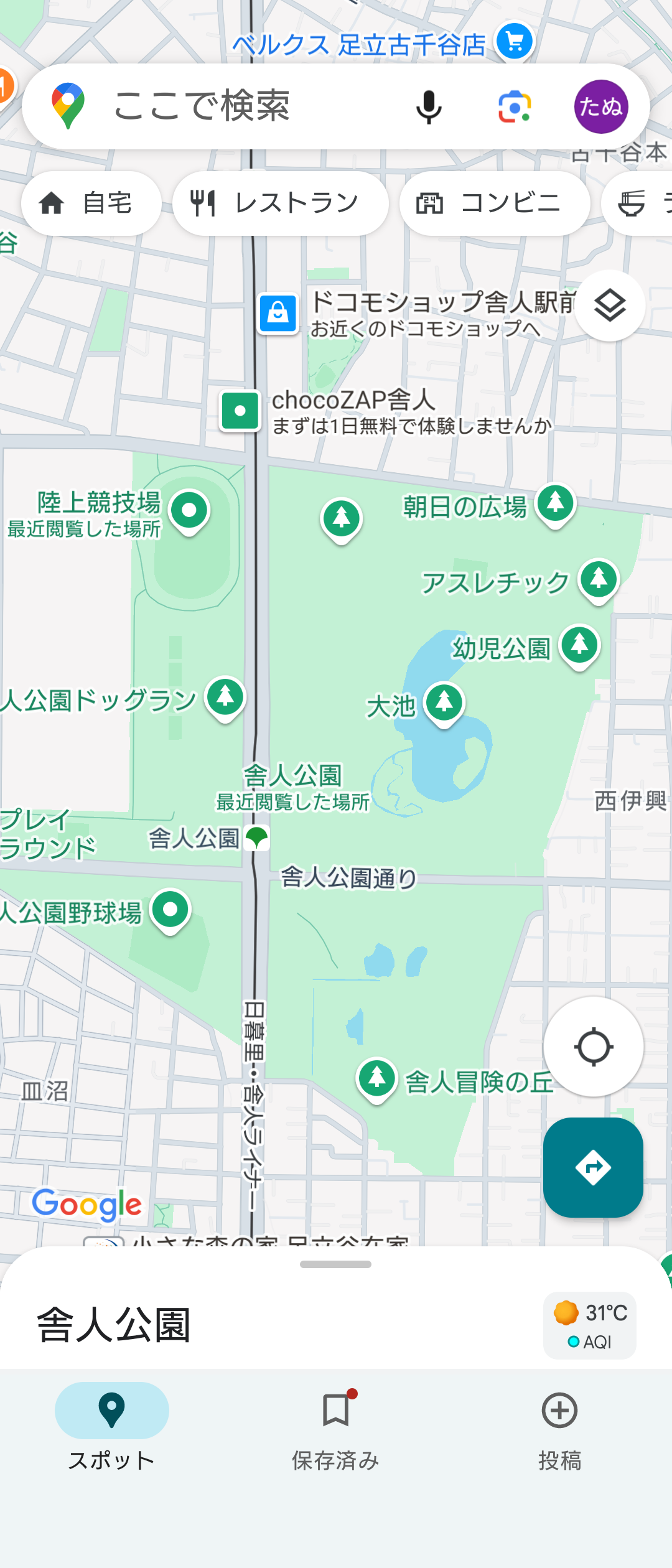Open the map layers button
The height and width of the screenshot is (1568, 672).
tap(609, 306)
